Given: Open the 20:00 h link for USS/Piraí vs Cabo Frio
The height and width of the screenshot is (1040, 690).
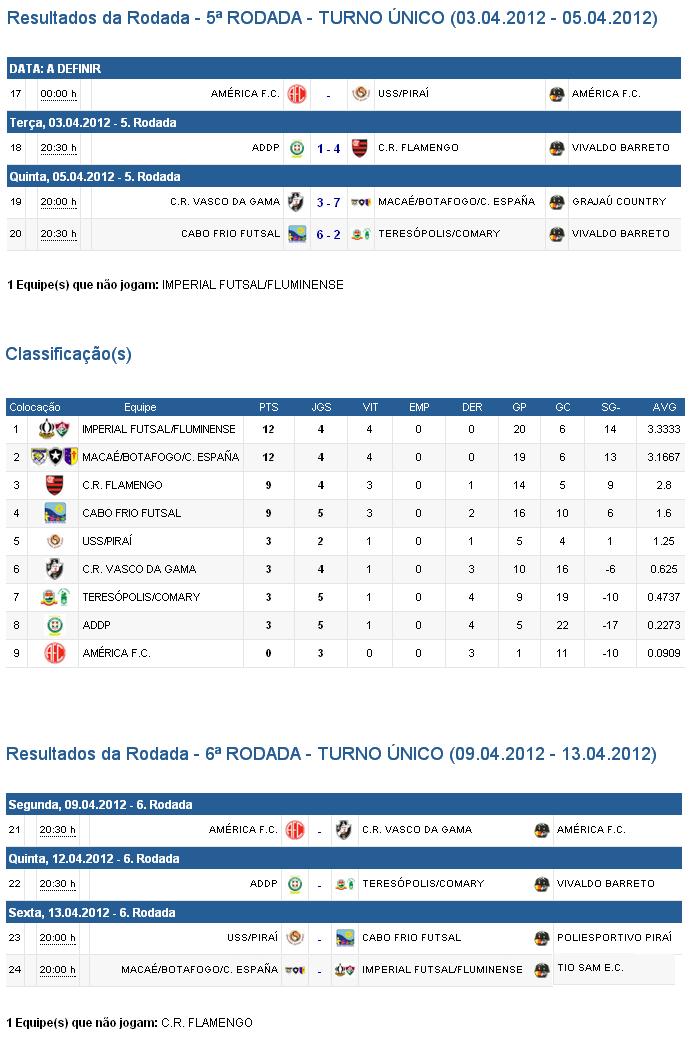Looking at the screenshot, I should pos(58,938).
